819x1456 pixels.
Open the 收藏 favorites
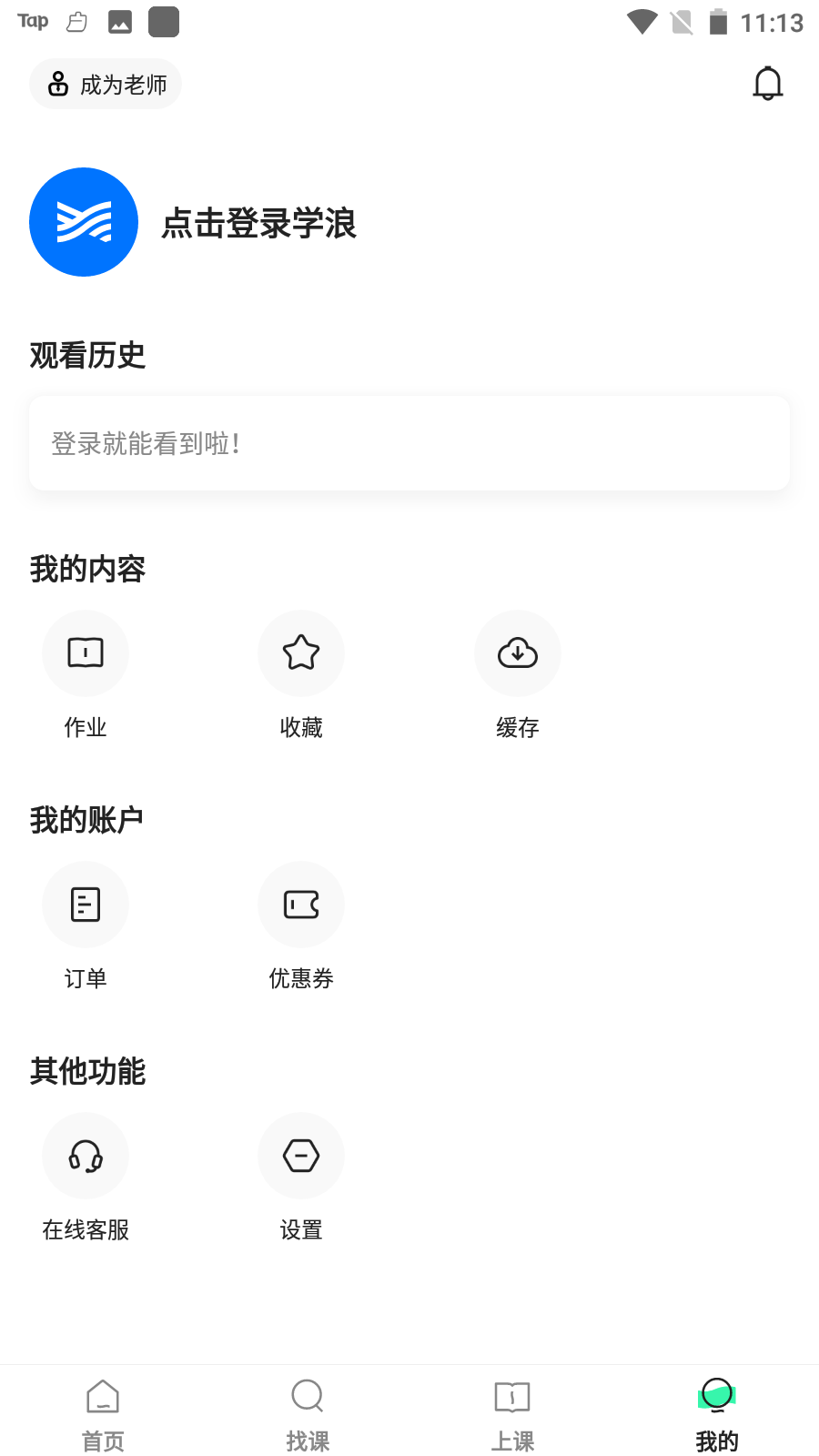301,675
